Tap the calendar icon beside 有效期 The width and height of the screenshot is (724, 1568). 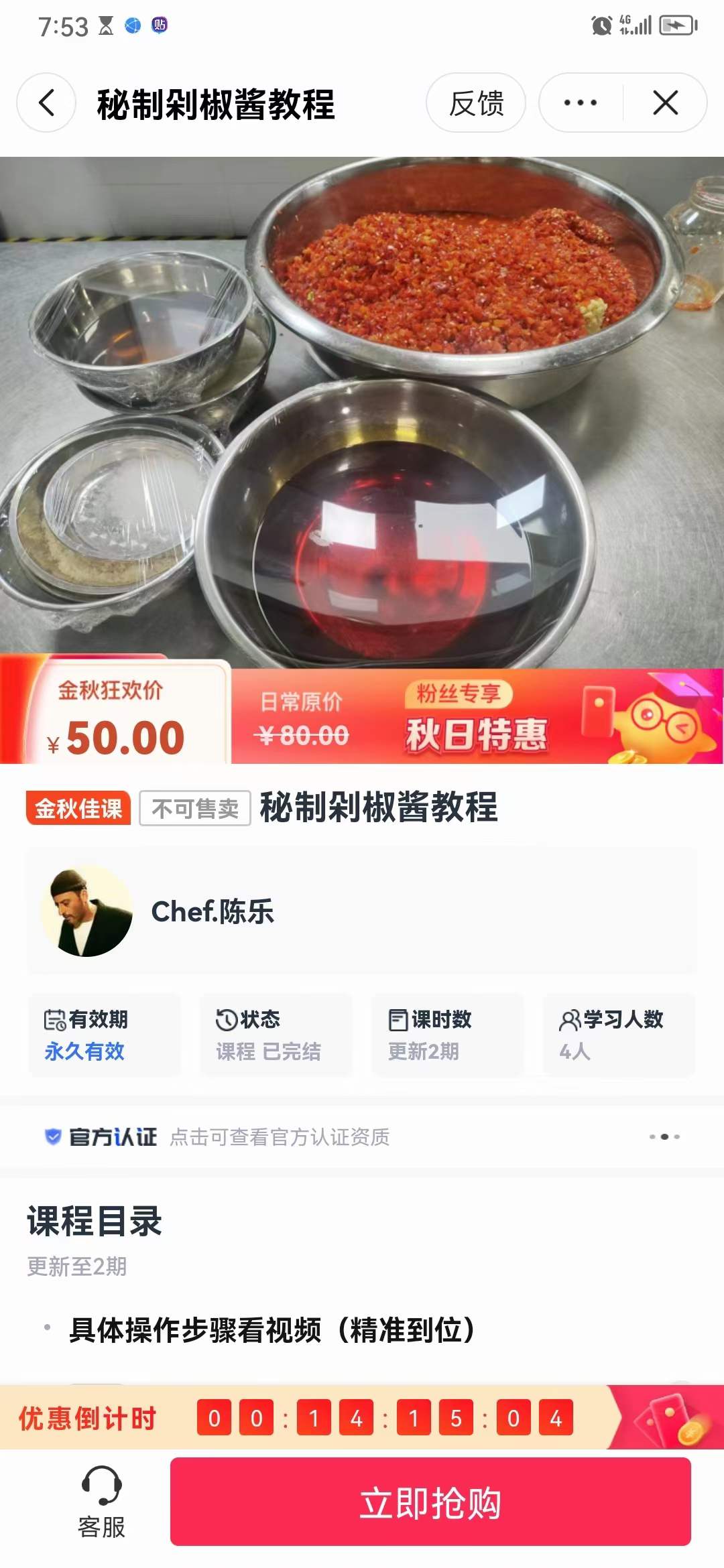click(x=53, y=1019)
